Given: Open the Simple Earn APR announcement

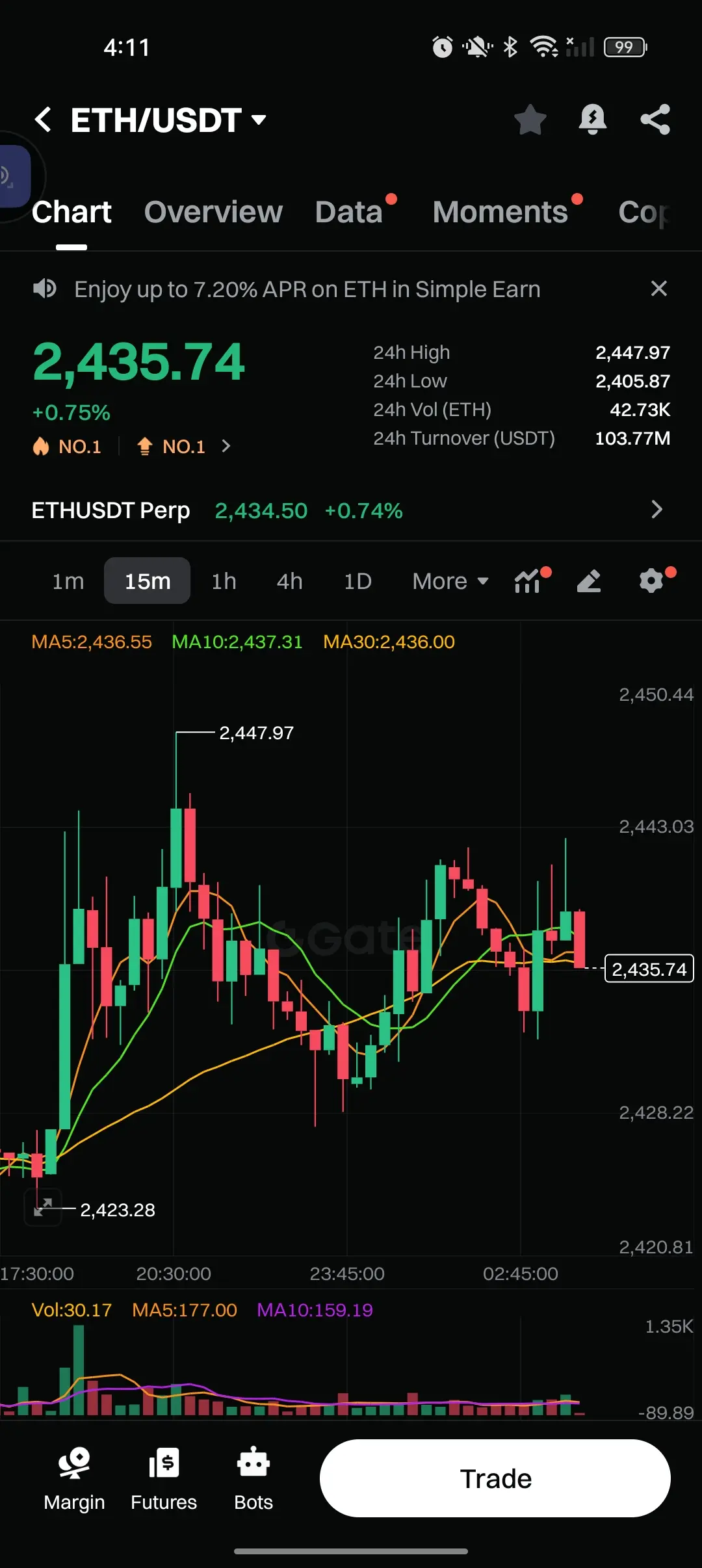Looking at the screenshot, I should click(x=307, y=289).
